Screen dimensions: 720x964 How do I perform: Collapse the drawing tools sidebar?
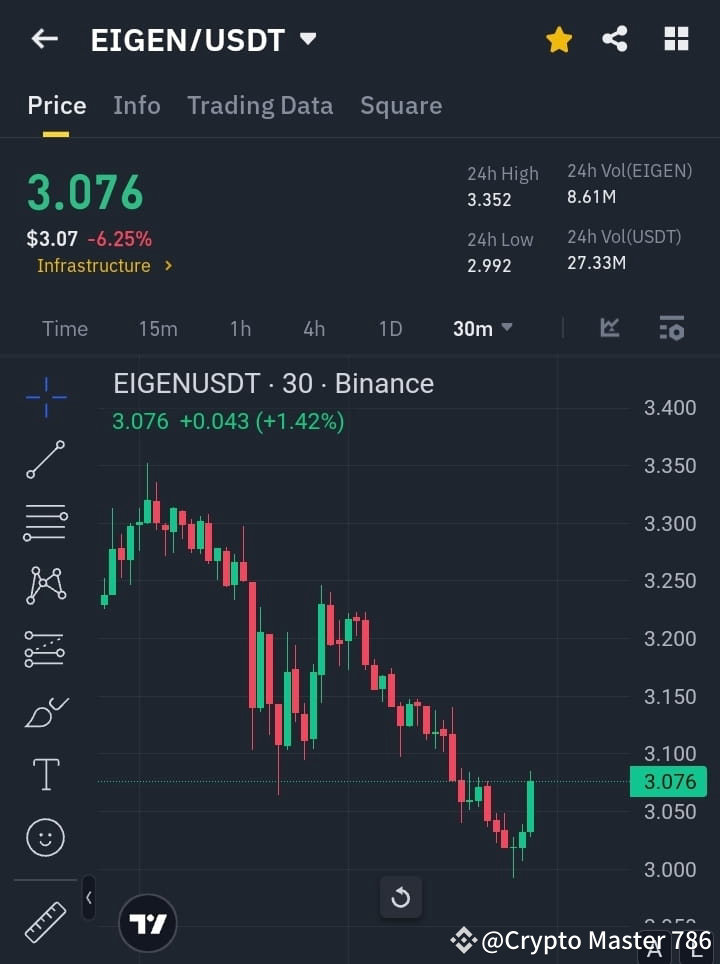88,898
